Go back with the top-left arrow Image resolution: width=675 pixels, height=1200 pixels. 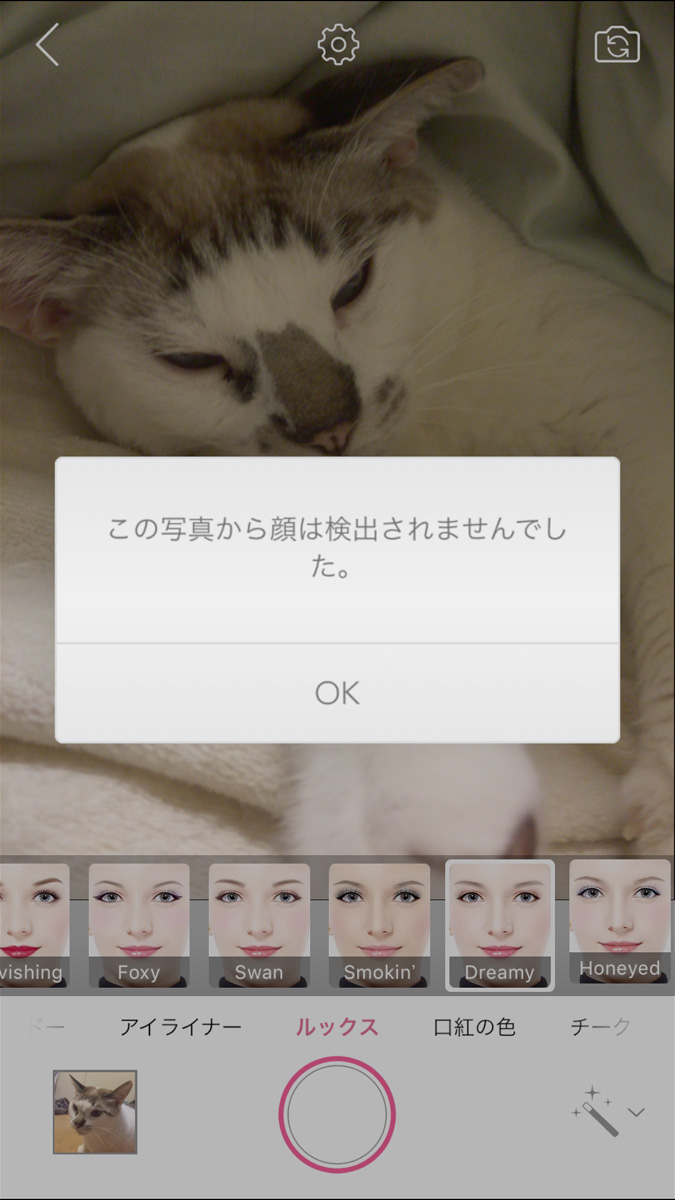point(47,46)
